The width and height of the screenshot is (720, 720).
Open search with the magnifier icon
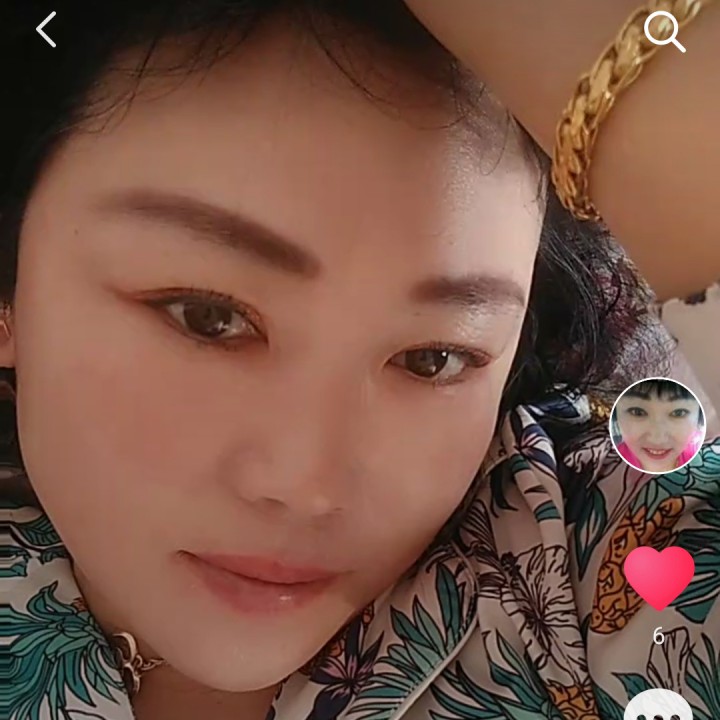click(664, 32)
